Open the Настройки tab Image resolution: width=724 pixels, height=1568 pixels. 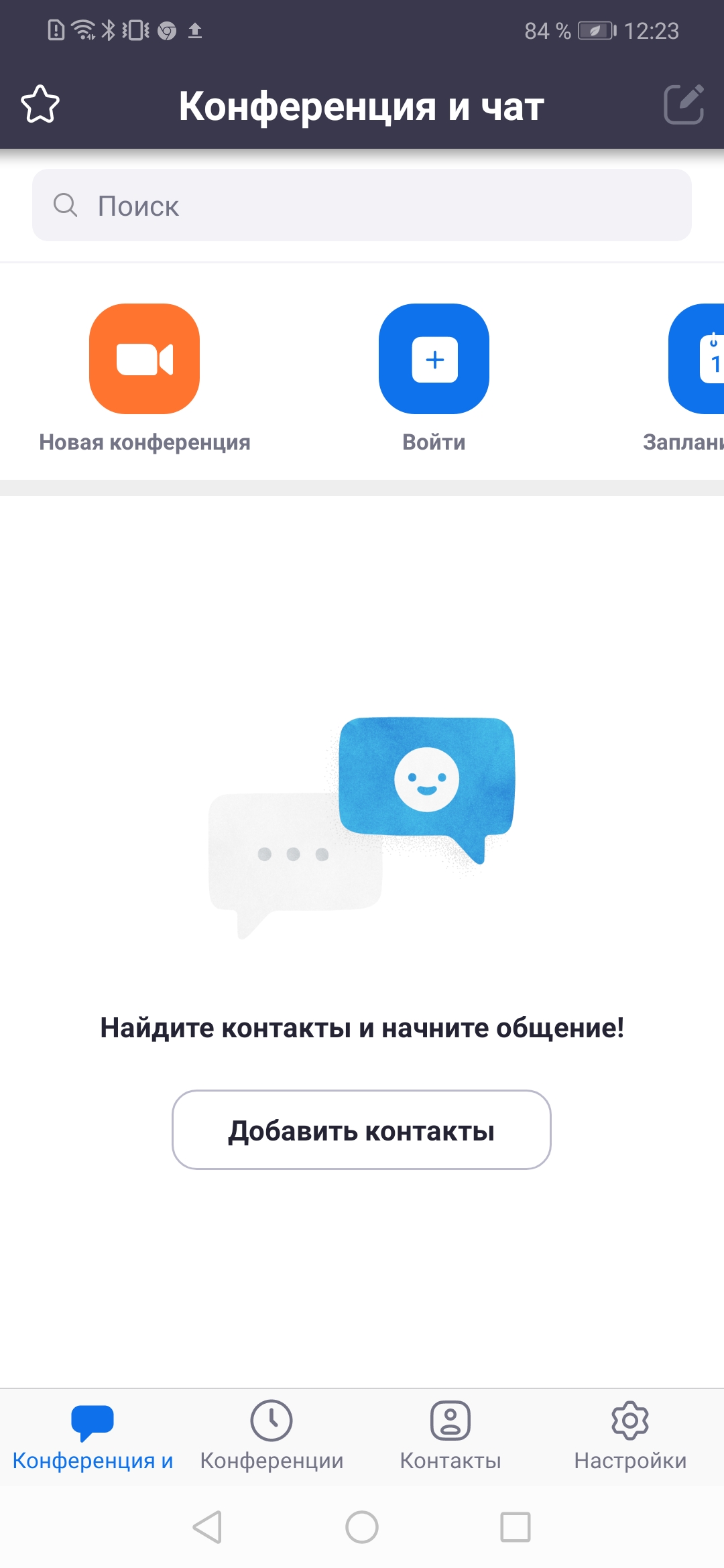coord(630,1434)
